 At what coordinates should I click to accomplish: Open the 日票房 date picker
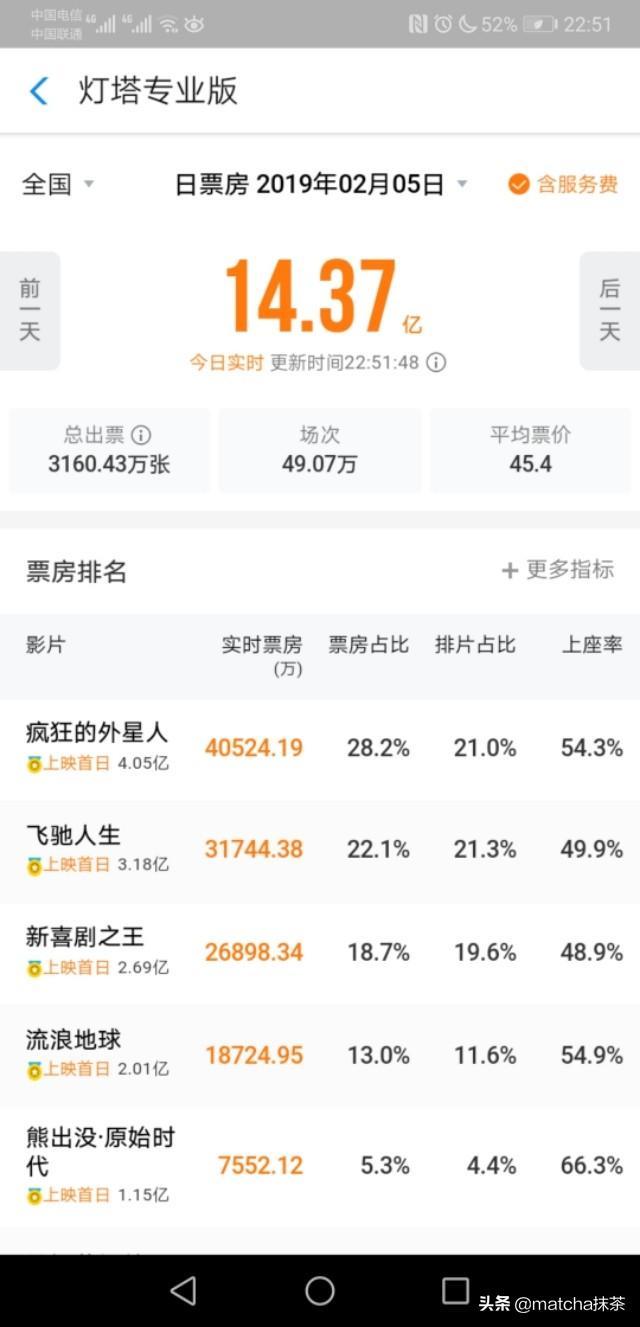point(320,185)
